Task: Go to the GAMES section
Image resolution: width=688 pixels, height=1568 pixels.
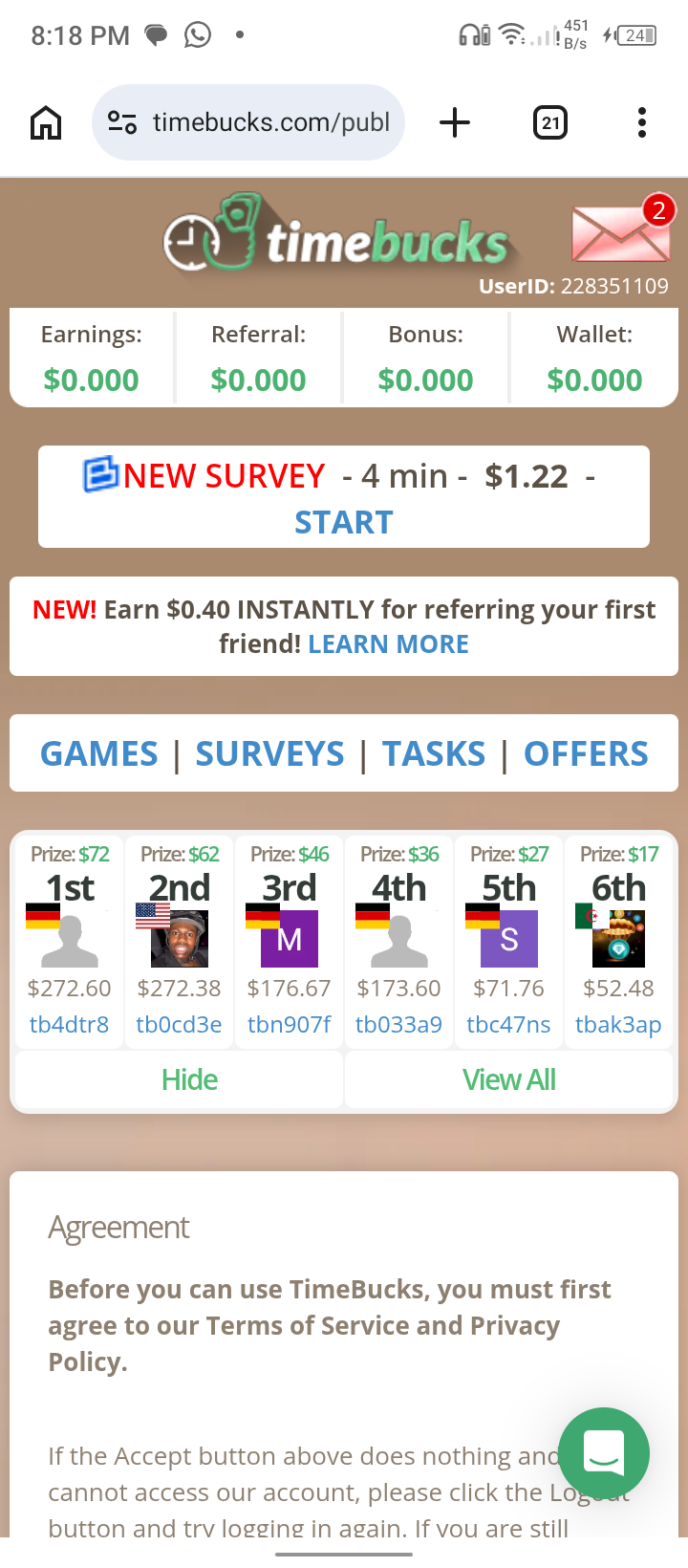Action: pos(99,754)
